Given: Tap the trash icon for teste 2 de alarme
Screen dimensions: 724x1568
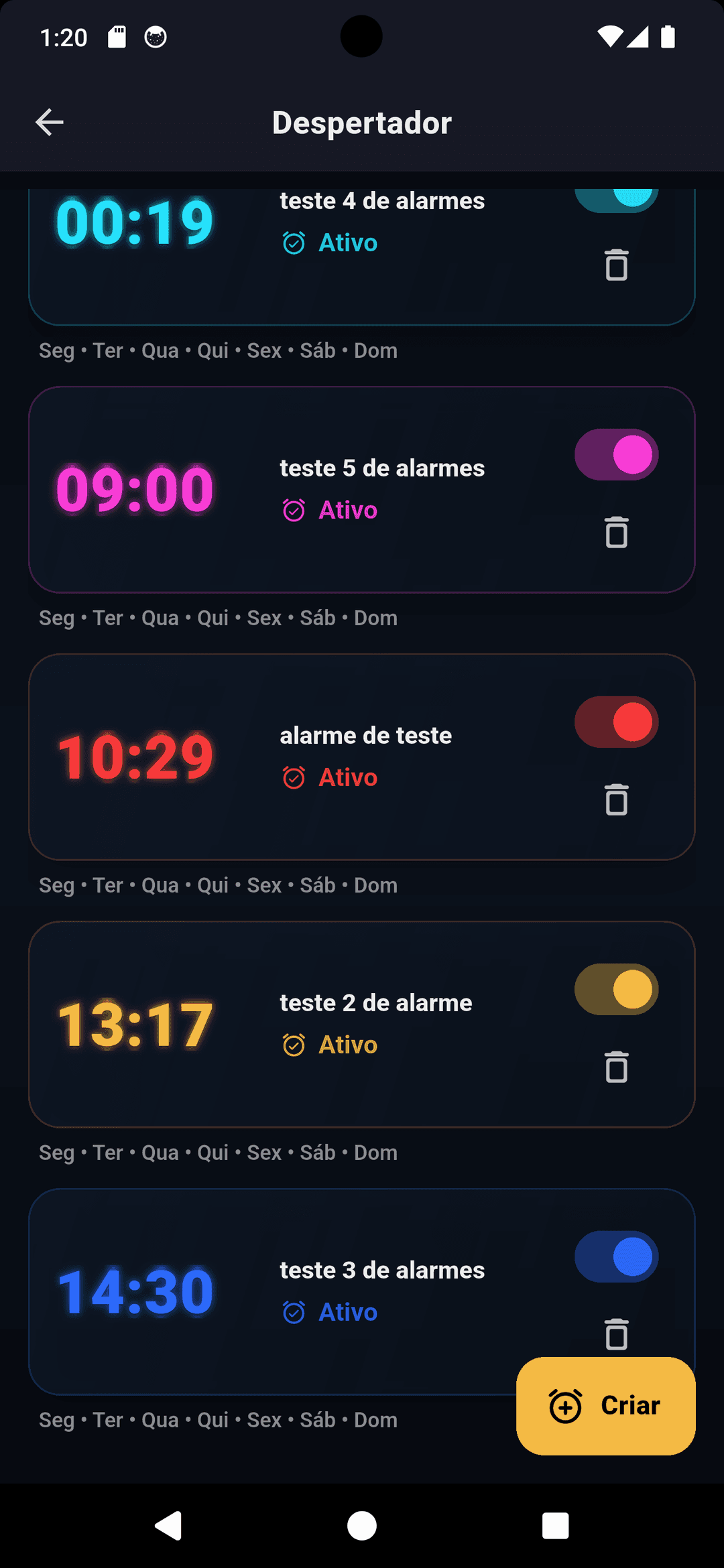Looking at the screenshot, I should (x=615, y=1067).
